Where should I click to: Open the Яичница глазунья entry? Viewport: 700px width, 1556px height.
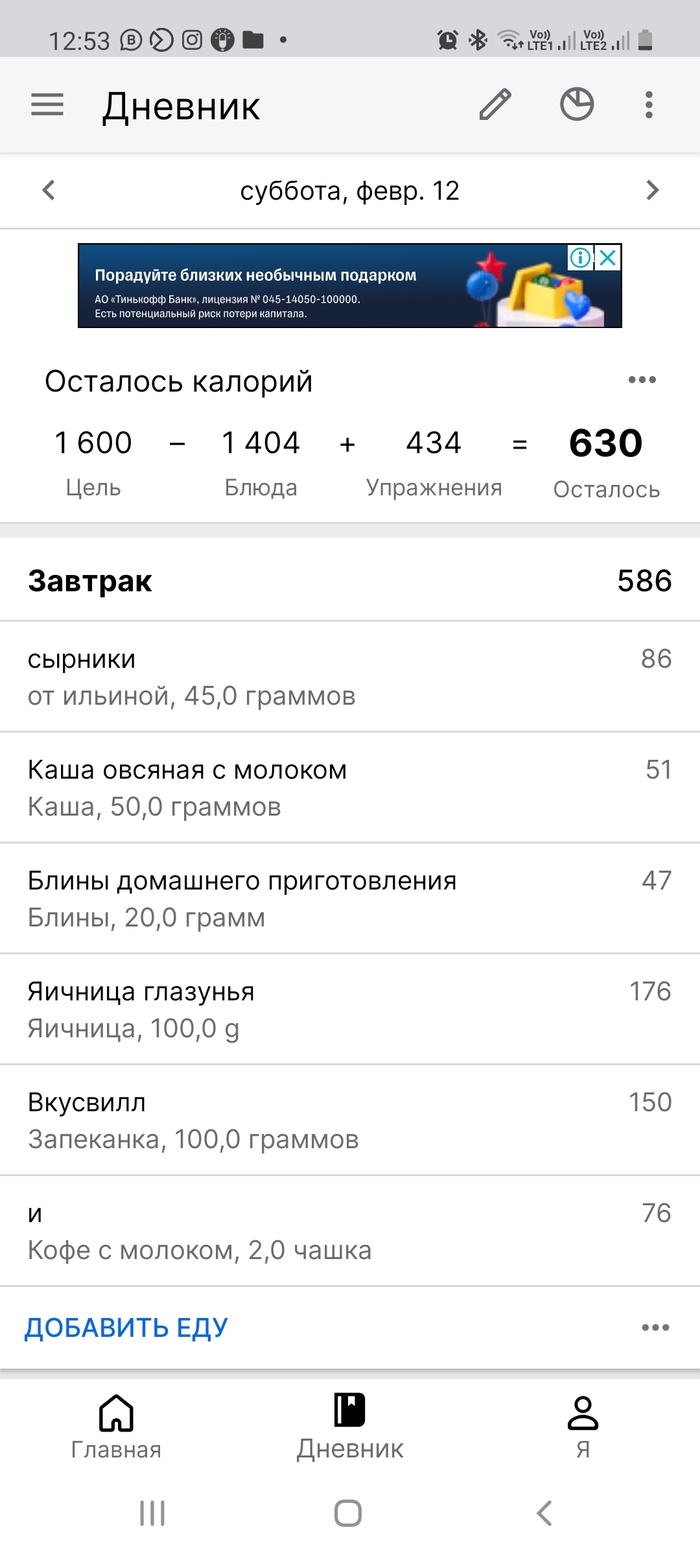coord(349,1010)
